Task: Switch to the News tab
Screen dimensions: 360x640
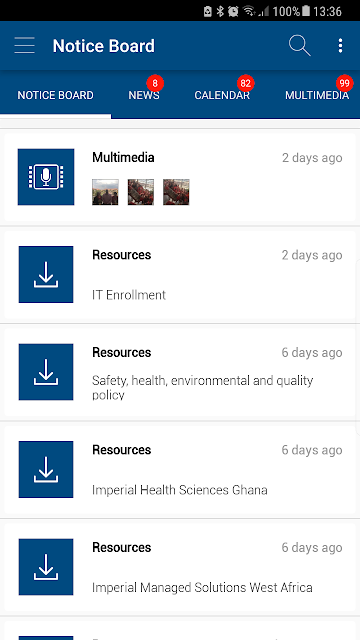Action: [144, 96]
